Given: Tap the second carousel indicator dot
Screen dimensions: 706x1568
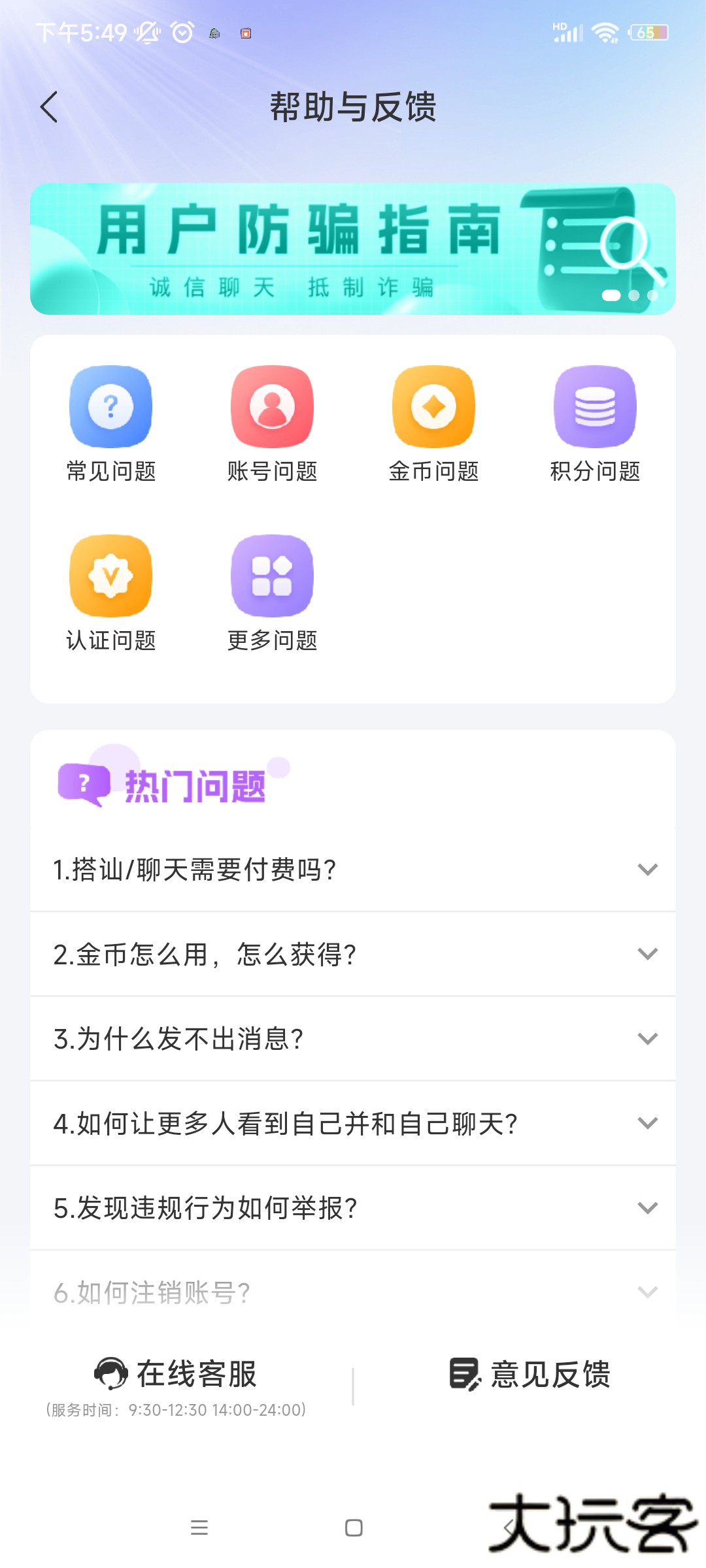Looking at the screenshot, I should [x=632, y=295].
